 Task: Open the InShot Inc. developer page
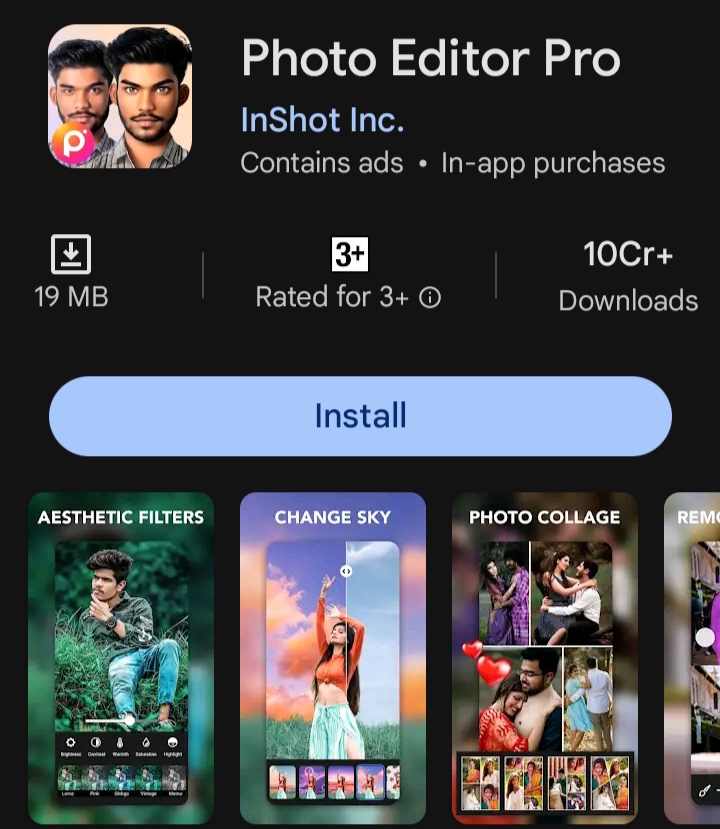[x=322, y=120]
